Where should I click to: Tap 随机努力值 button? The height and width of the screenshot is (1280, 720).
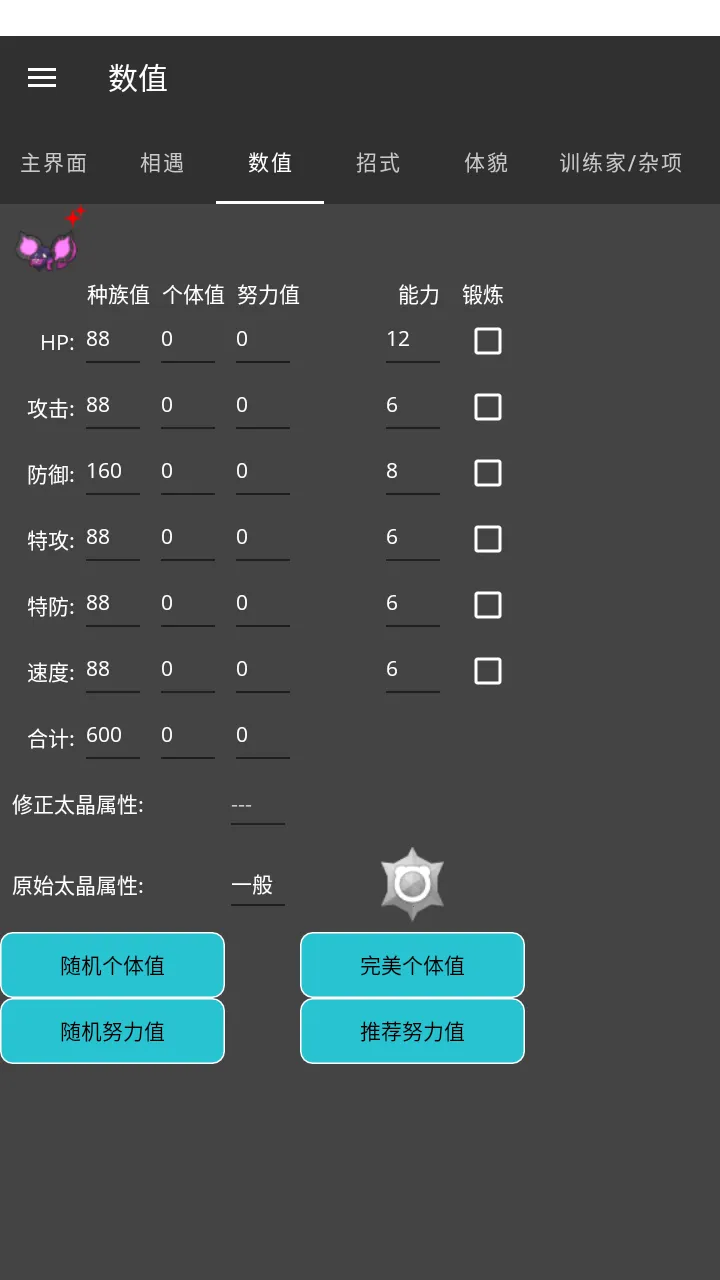click(112, 1032)
